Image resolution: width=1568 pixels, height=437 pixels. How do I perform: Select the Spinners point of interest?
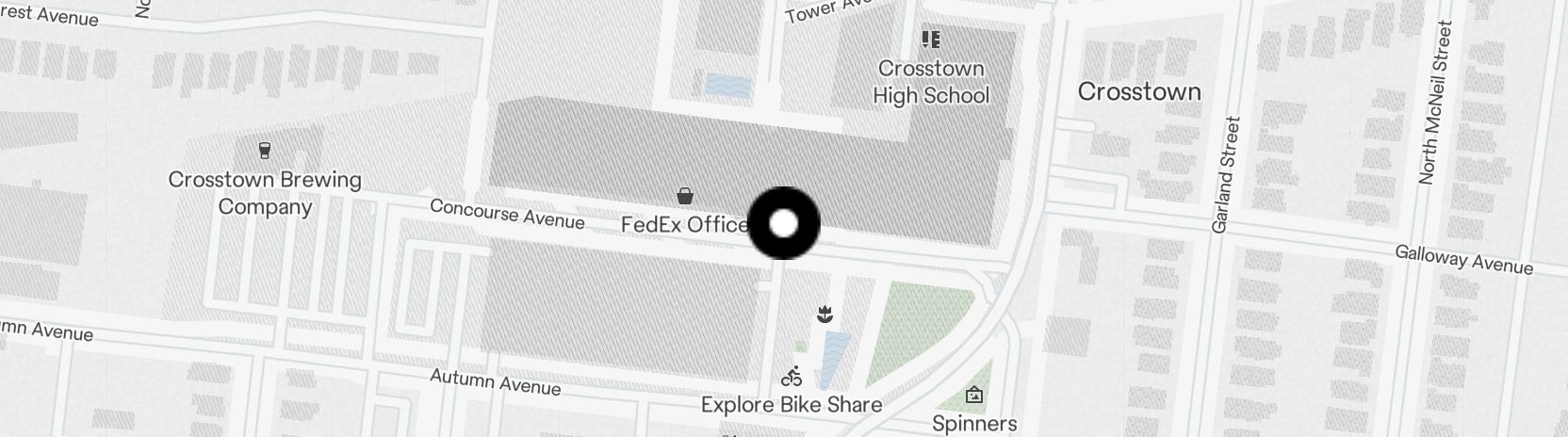pyautogui.click(x=974, y=396)
